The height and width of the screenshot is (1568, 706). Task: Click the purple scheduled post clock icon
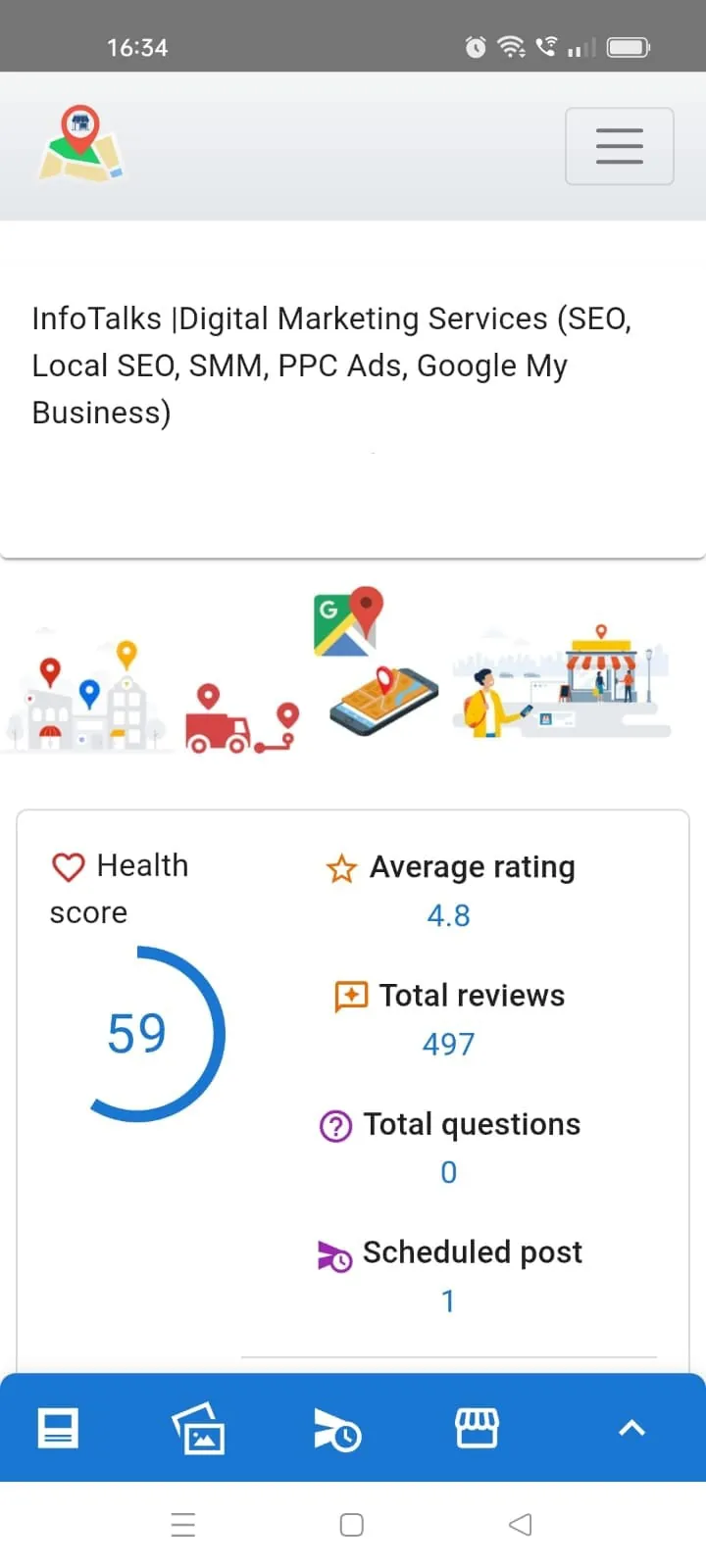click(332, 1254)
